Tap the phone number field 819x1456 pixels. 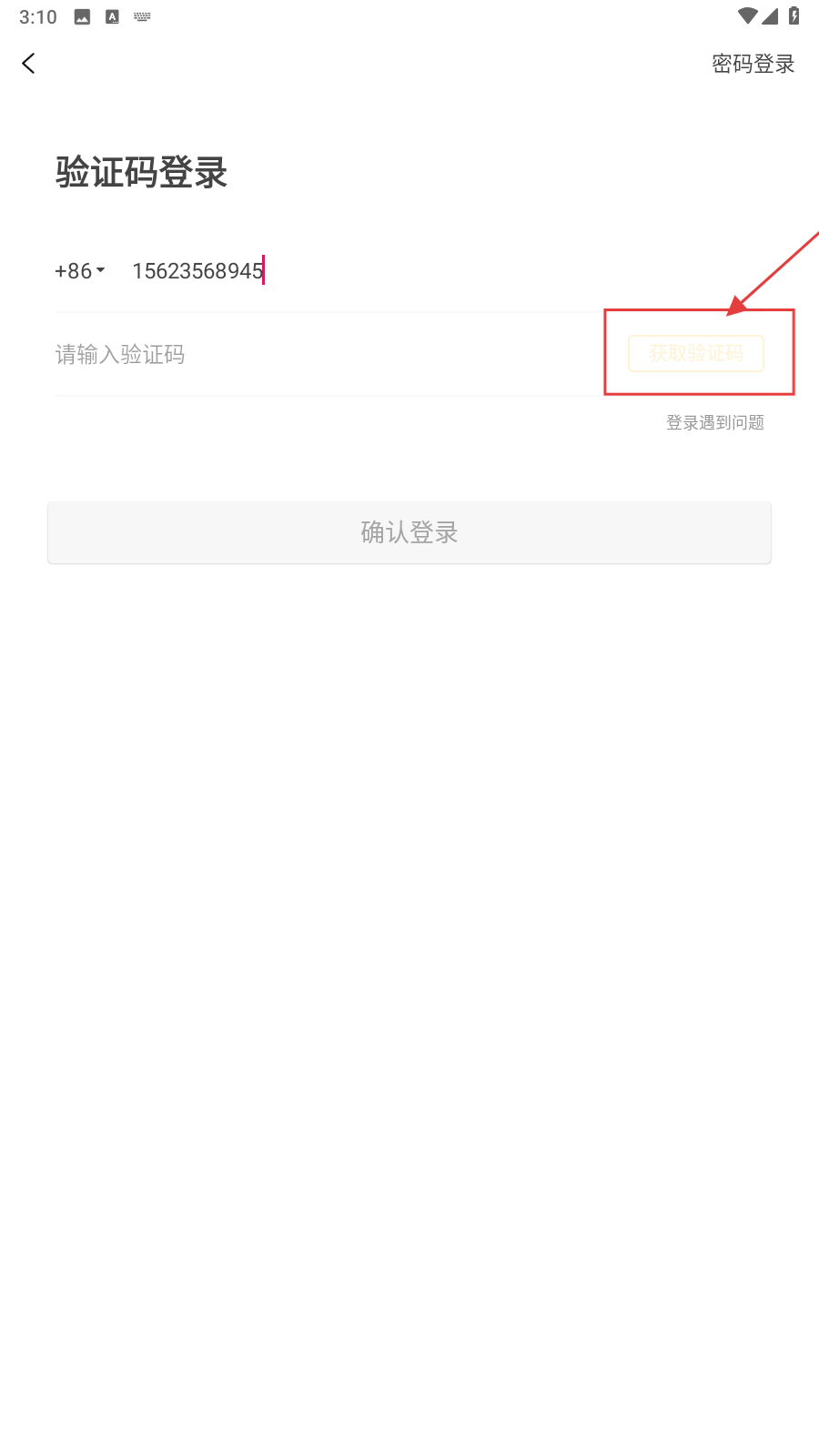(364, 271)
